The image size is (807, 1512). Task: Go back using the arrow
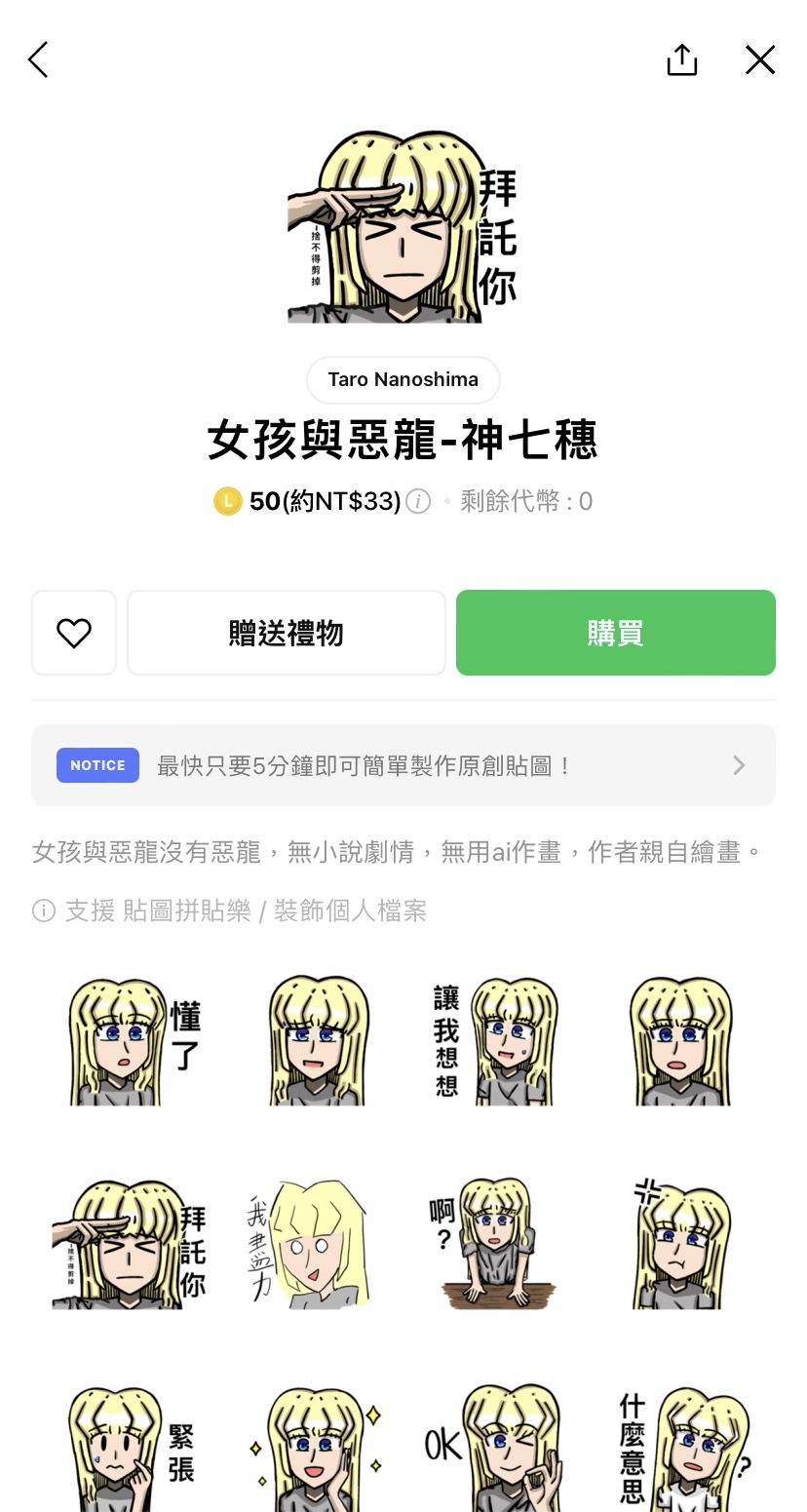[38, 60]
